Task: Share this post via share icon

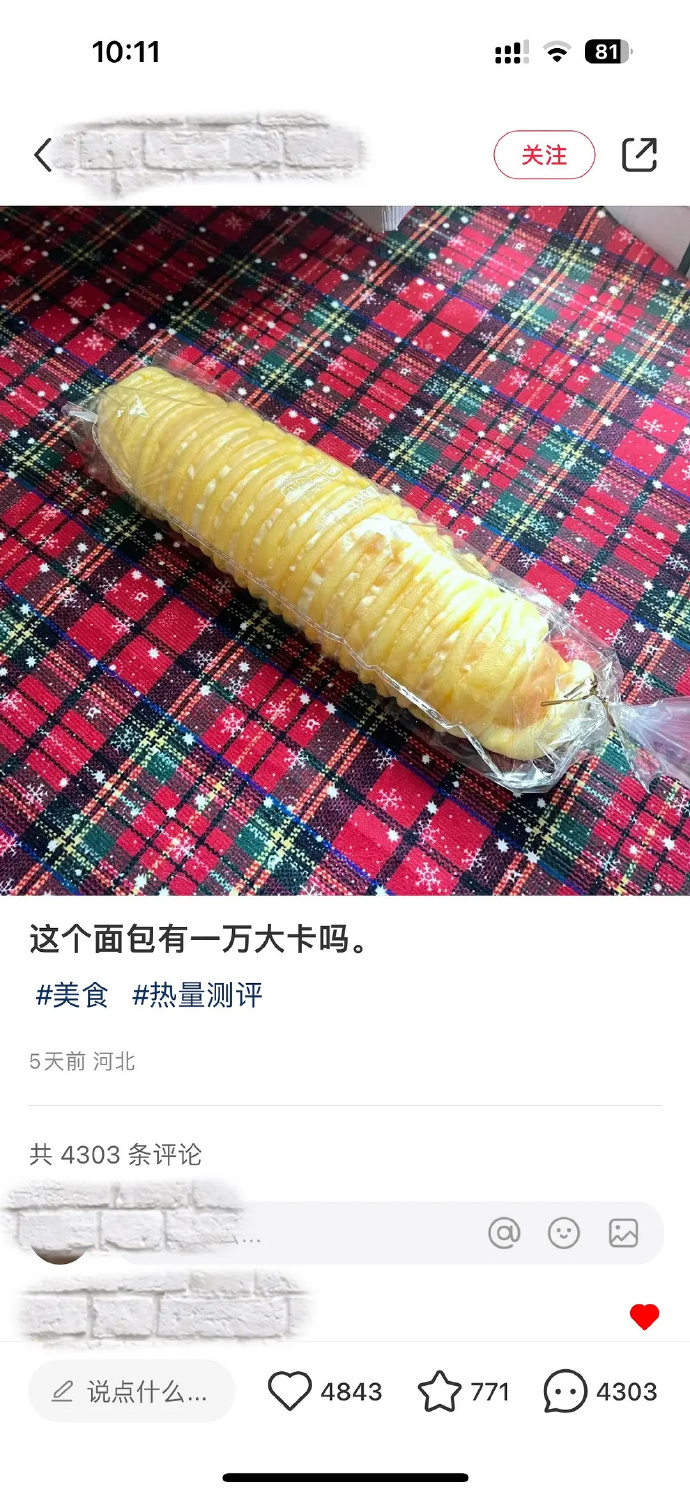Action: pyautogui.click(x=639, y=155)
